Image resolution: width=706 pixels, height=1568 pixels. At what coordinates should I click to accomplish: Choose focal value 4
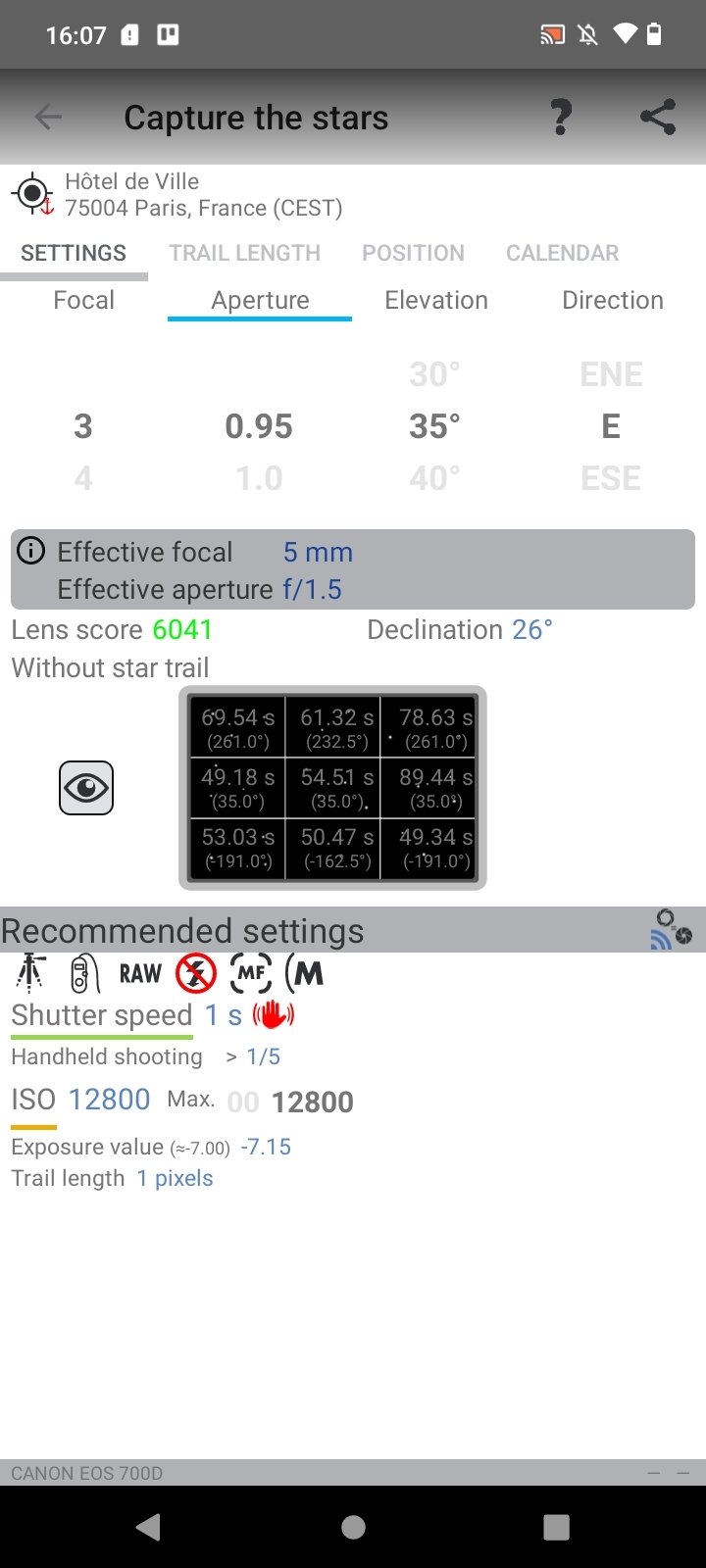[83, 478]
